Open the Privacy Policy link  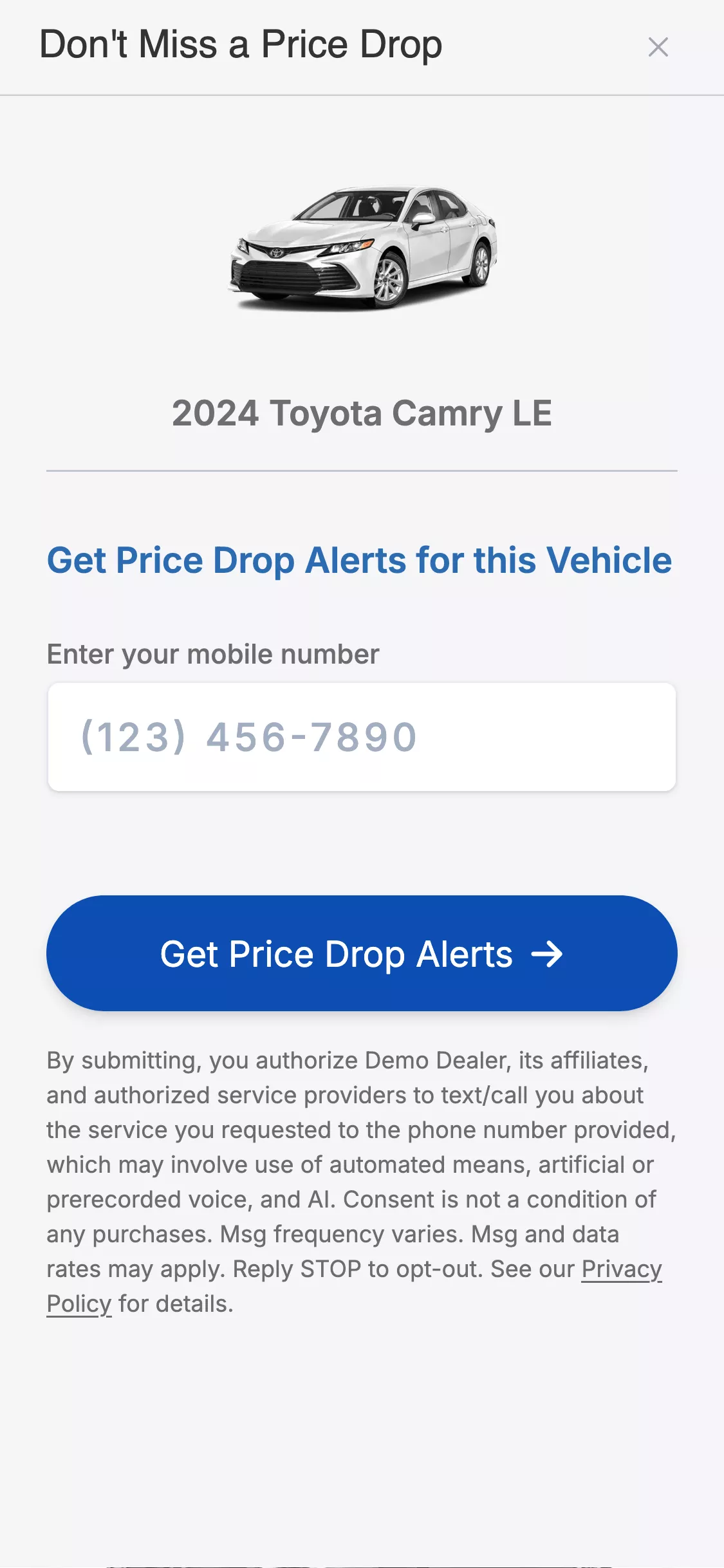click(620, 1269)
